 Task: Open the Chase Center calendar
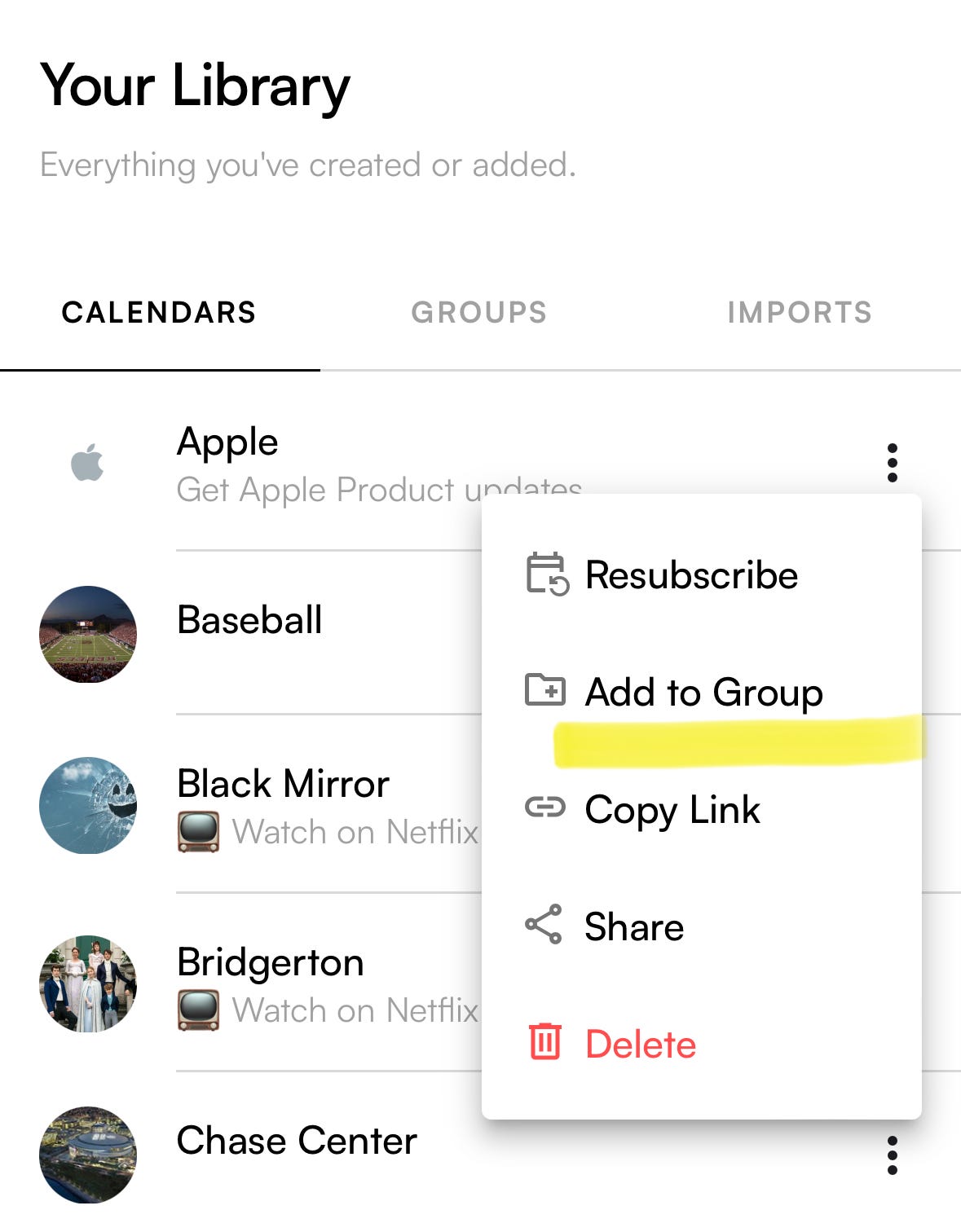(x=297, y=1141)
